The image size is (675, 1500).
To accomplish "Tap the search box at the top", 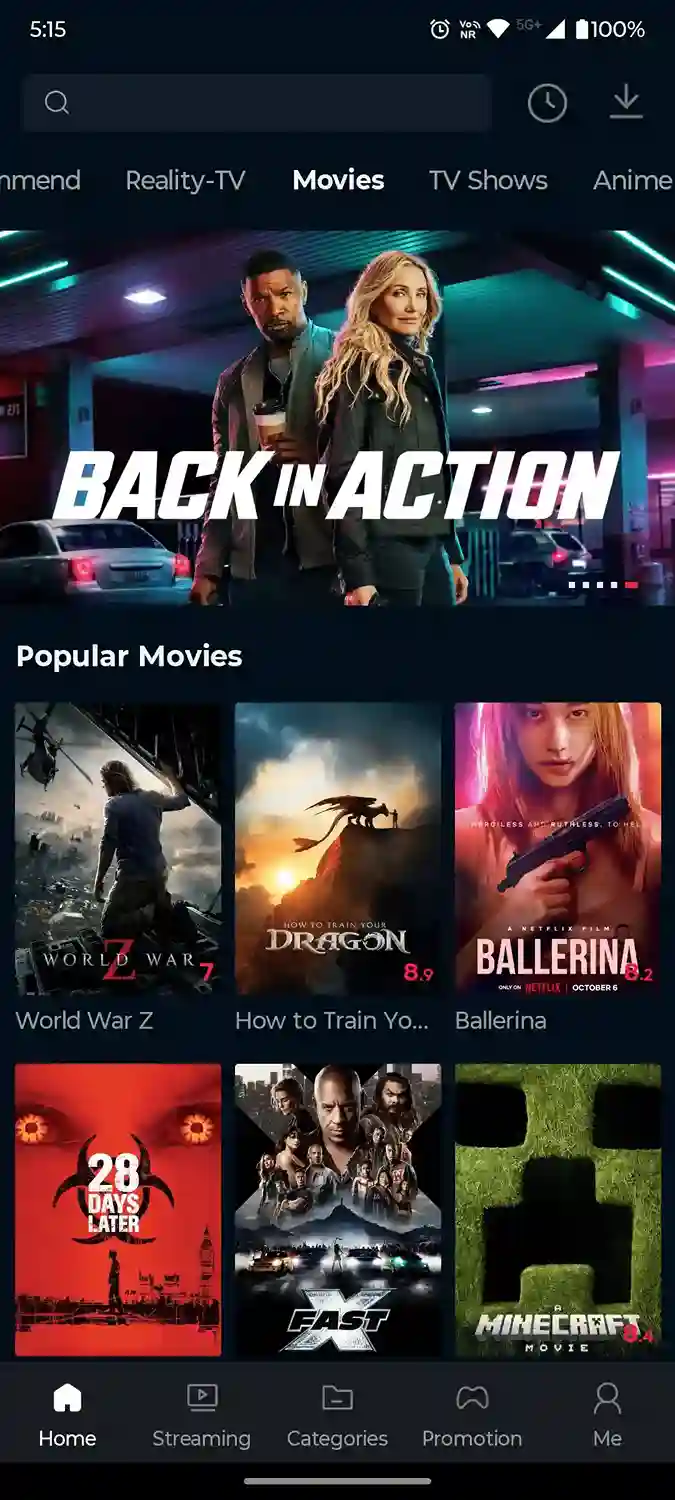I will point(256,103).
